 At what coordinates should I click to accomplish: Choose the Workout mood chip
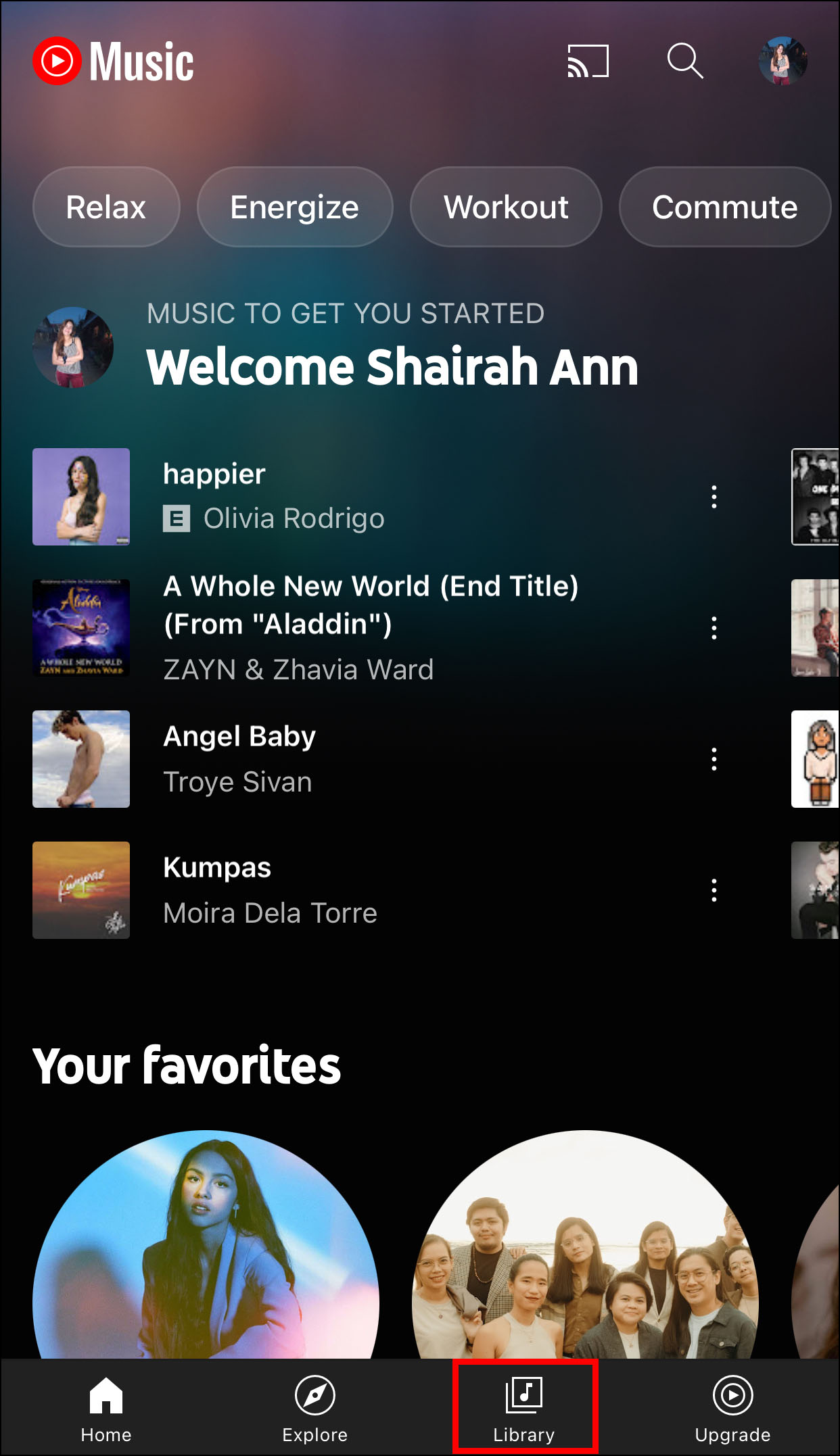[x=506, y=207]
